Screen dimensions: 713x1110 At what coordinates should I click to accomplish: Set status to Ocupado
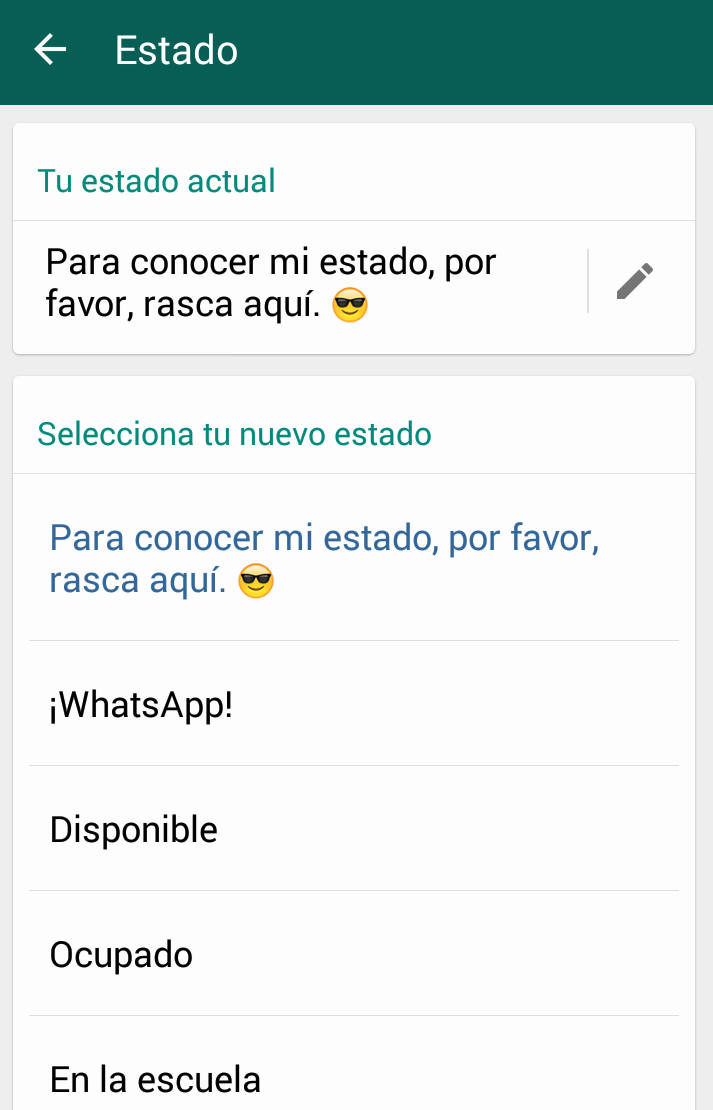tap(121, 955)
